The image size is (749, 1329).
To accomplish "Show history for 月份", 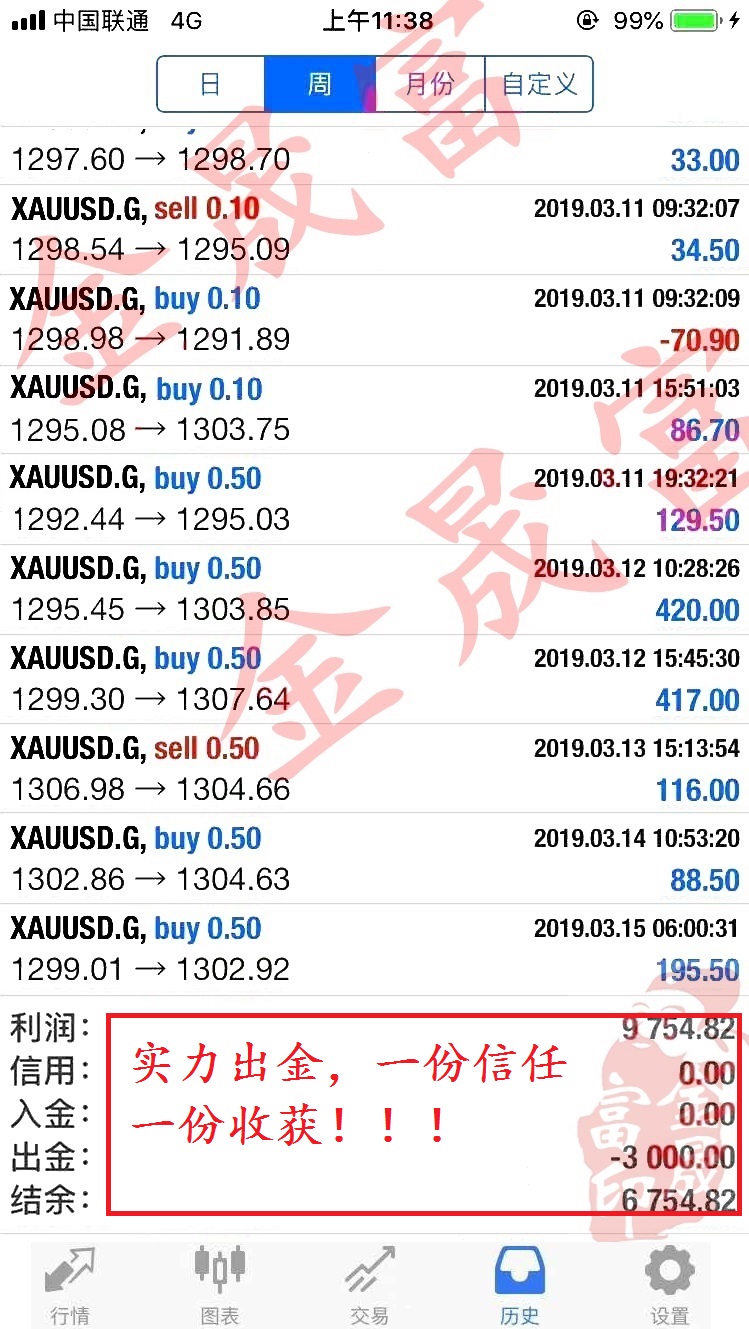I will (x=430, y=84).
